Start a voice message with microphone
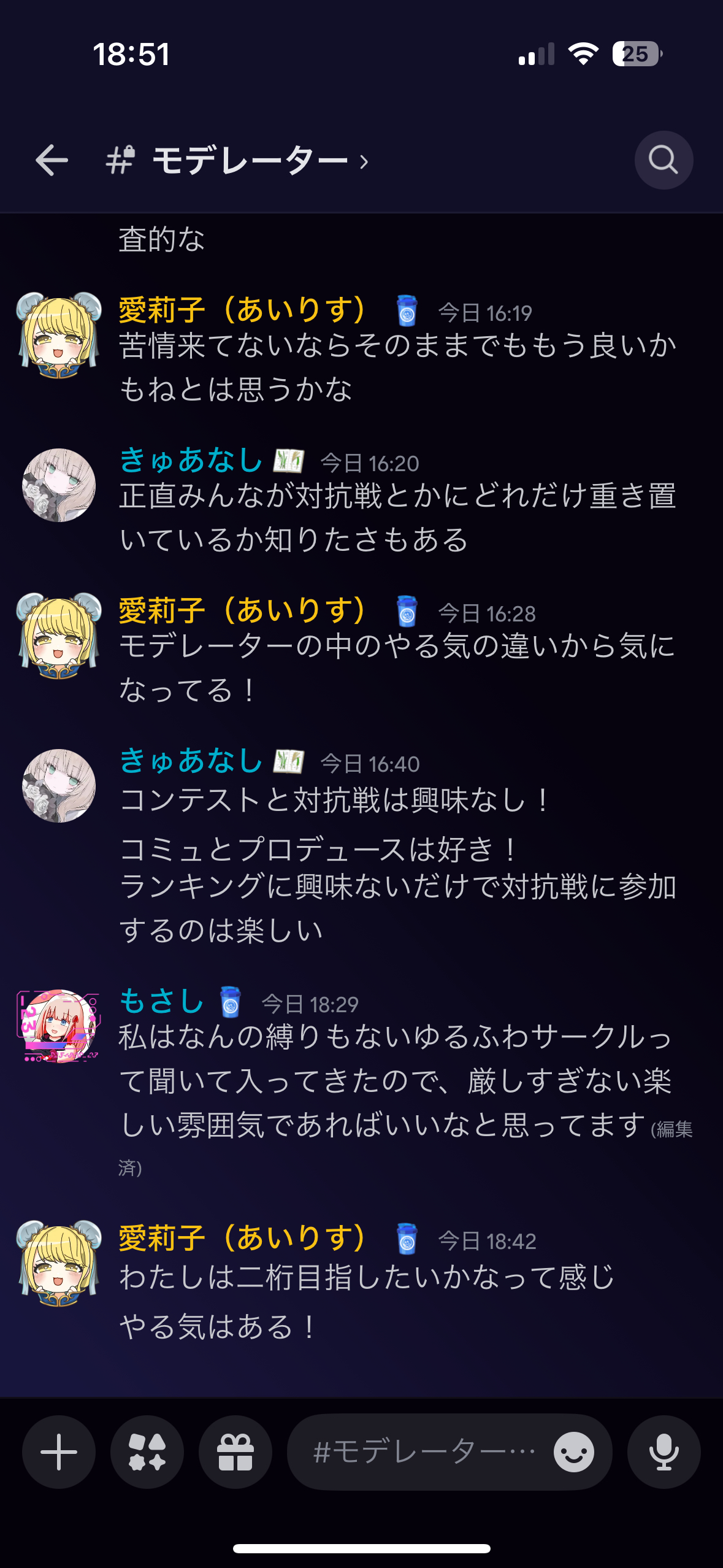This screenshot has height=1568, width=723. (x=664, y=1452)
